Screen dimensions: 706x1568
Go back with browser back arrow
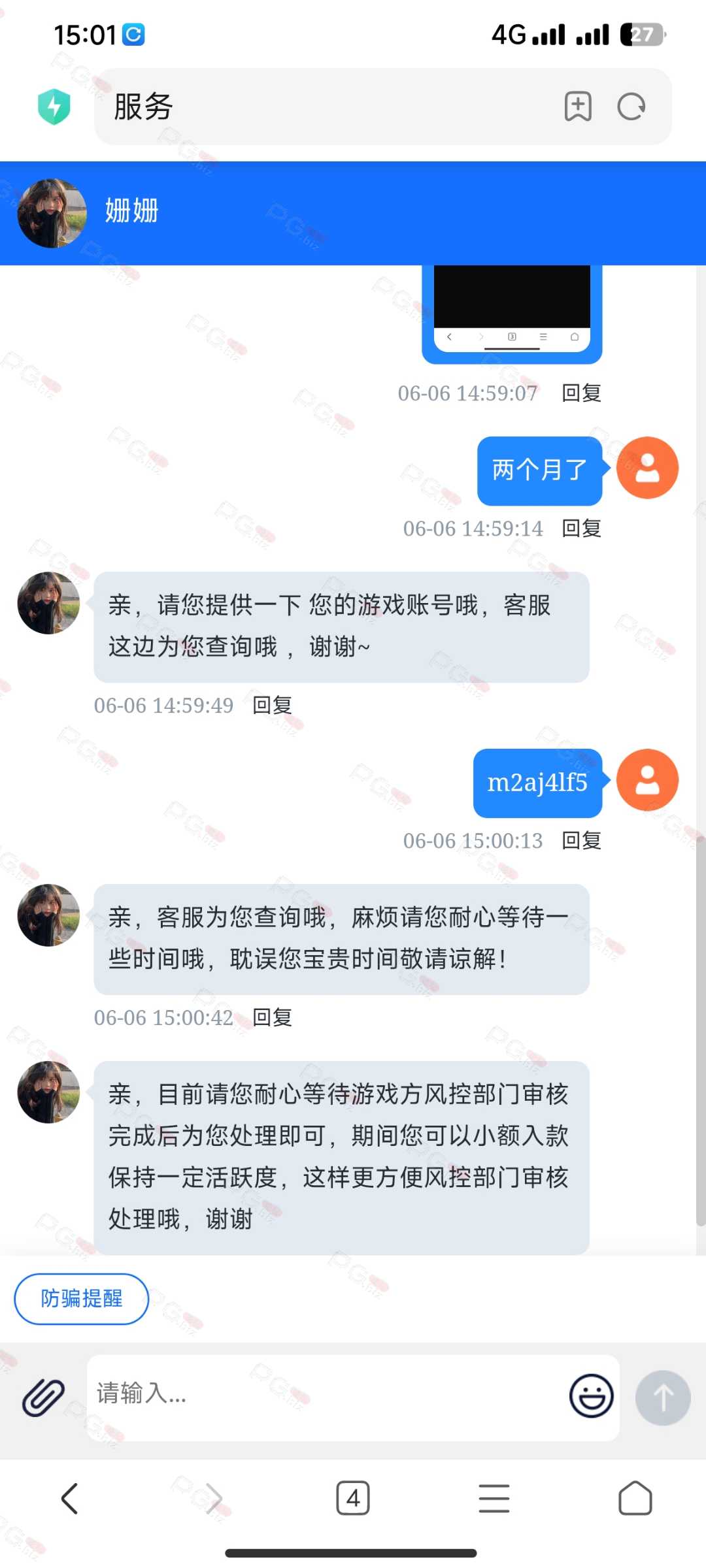tap(70, 1498)
